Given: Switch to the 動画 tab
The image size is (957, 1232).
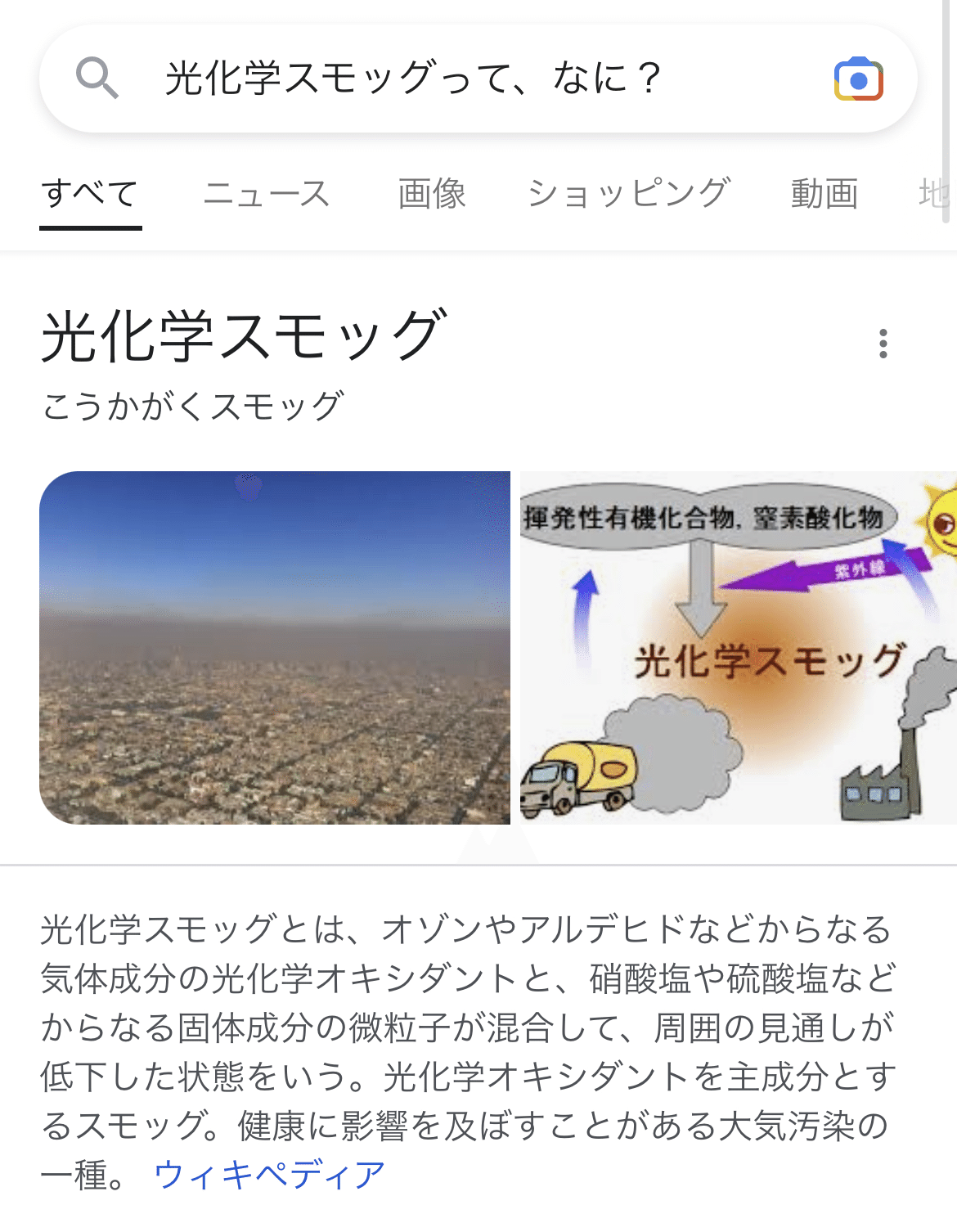Looking at the screenshot, I should pyautogui.click(x=824, y=195).
